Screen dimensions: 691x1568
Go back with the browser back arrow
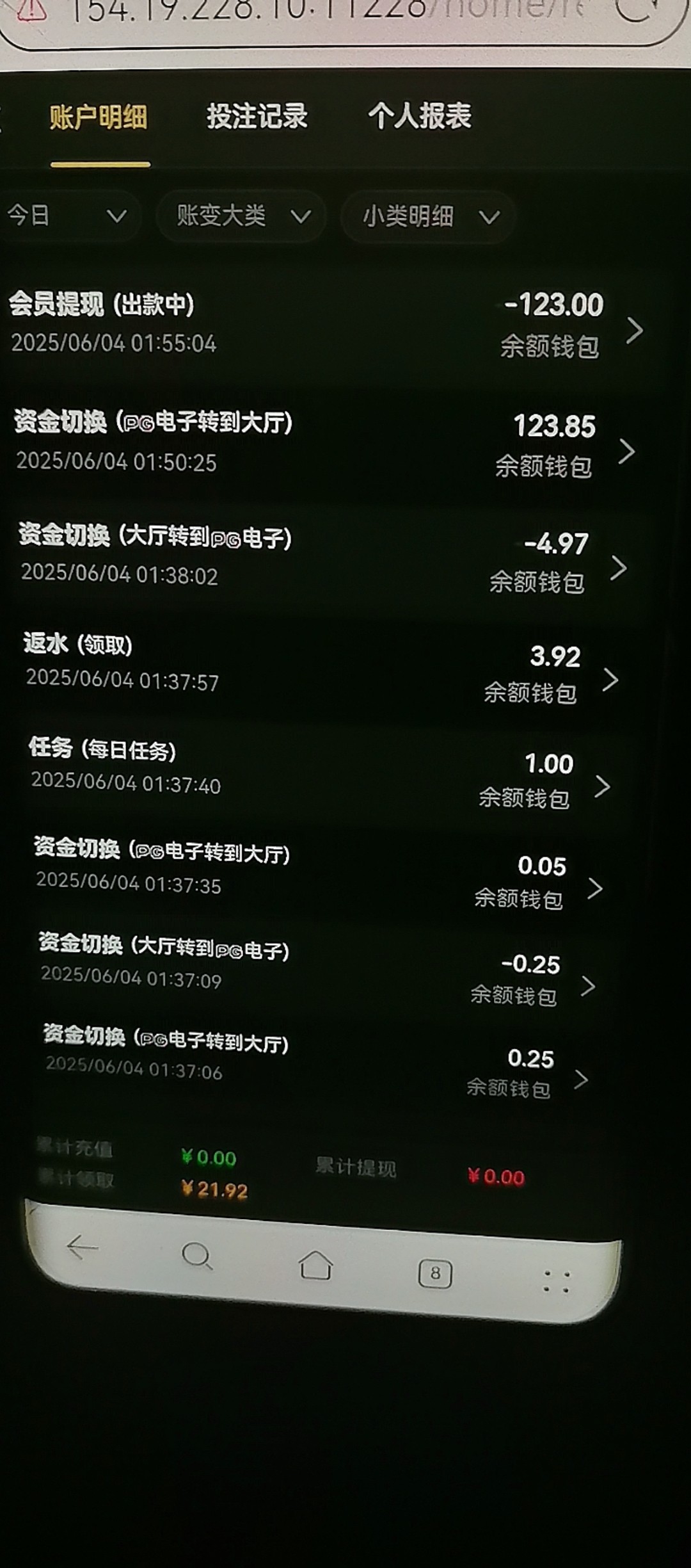[x=82, y=1247]
